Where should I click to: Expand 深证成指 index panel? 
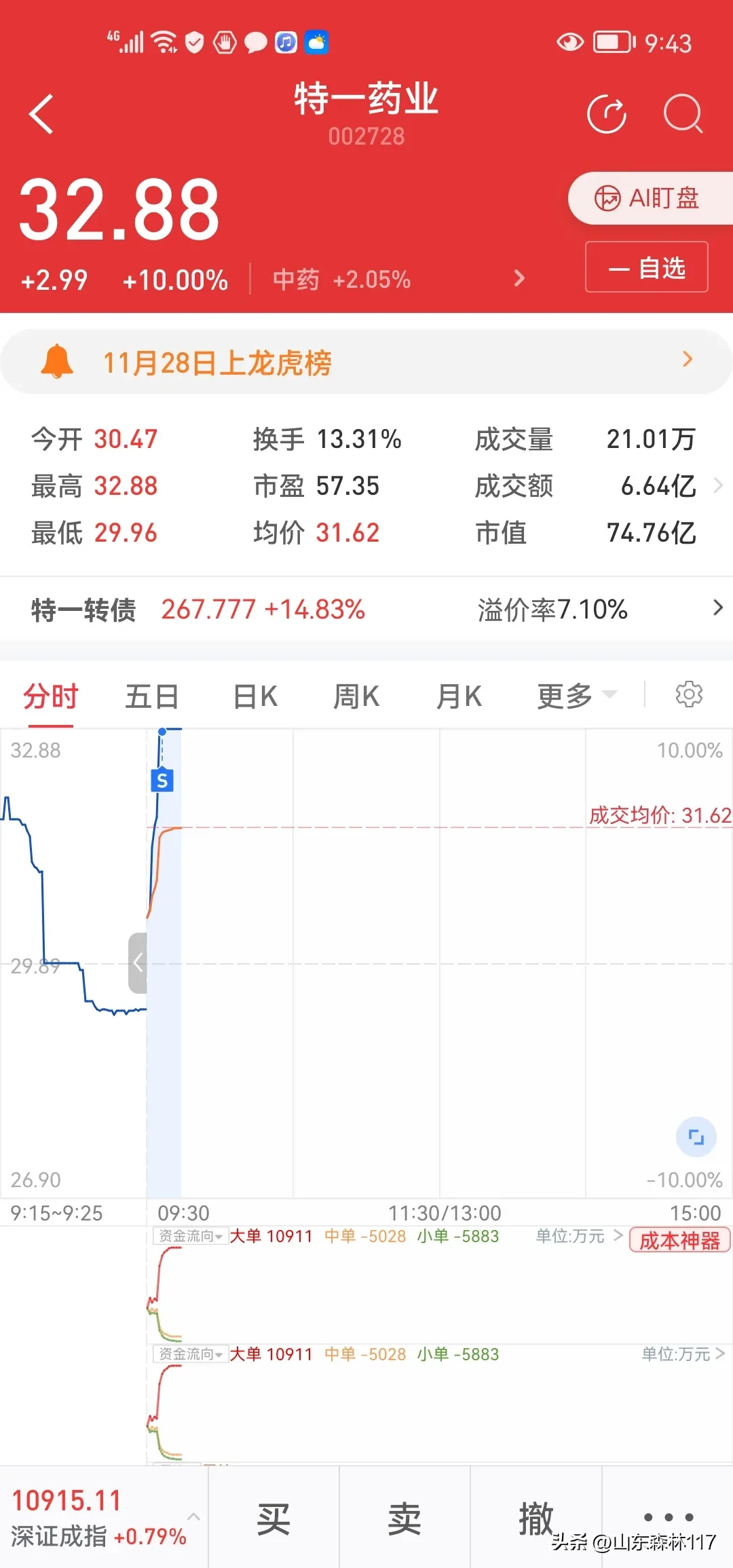(x=103, y=1518)
